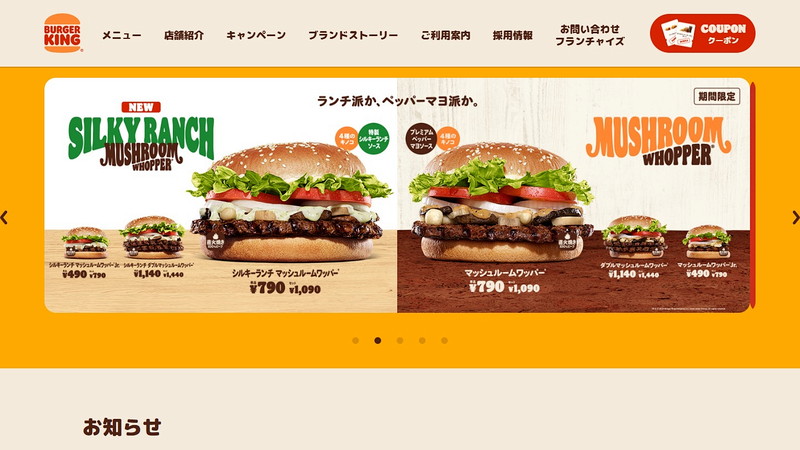Go to 店舗紹介
800x450 pixels.
(184, 35)
